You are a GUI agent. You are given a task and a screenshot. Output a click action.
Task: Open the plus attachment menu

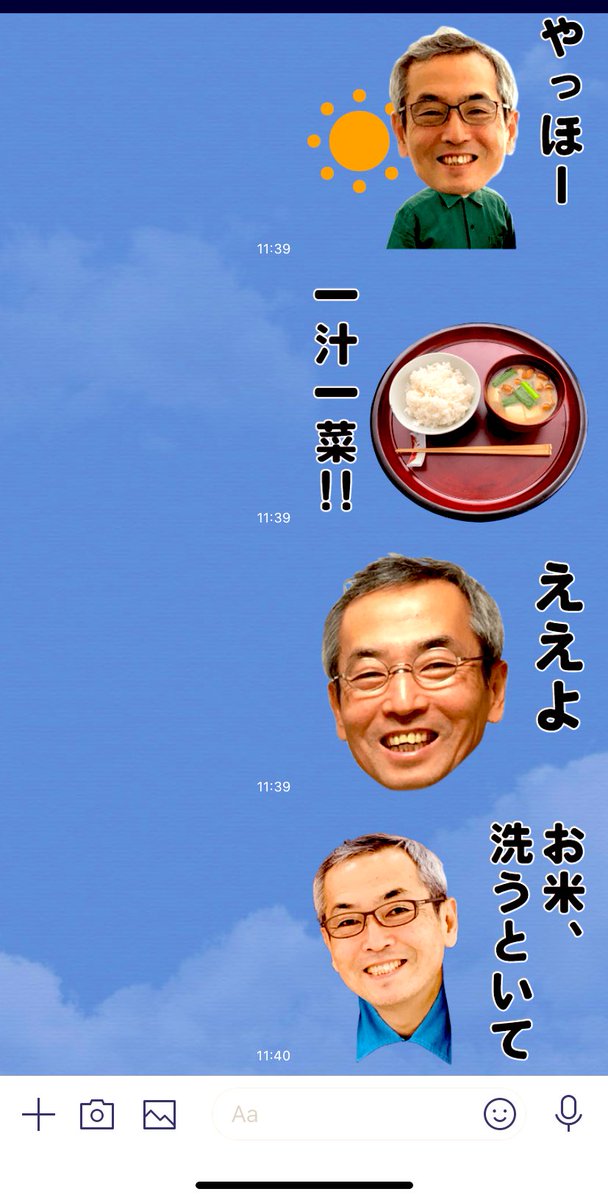point(38,1114)
